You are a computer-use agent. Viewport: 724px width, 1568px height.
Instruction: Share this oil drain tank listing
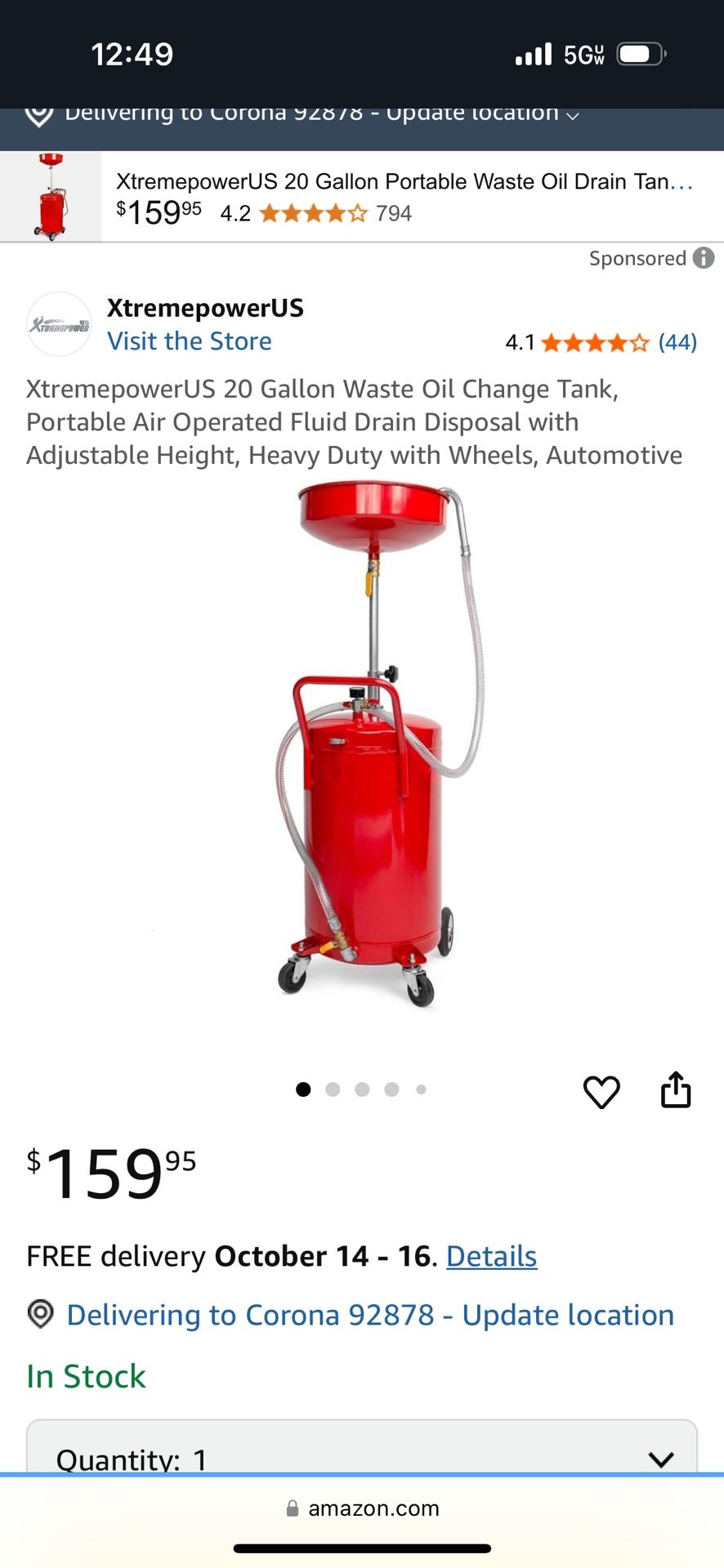click(x=676, y=1089)
